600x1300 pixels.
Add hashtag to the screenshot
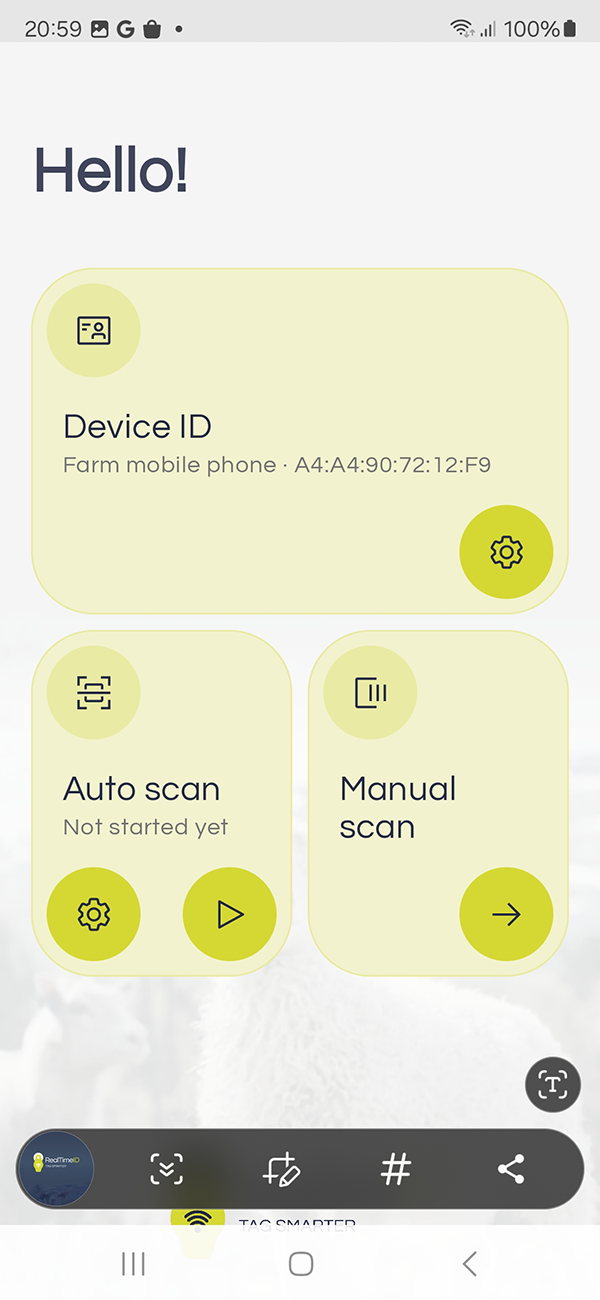(x=396, y=1169)
